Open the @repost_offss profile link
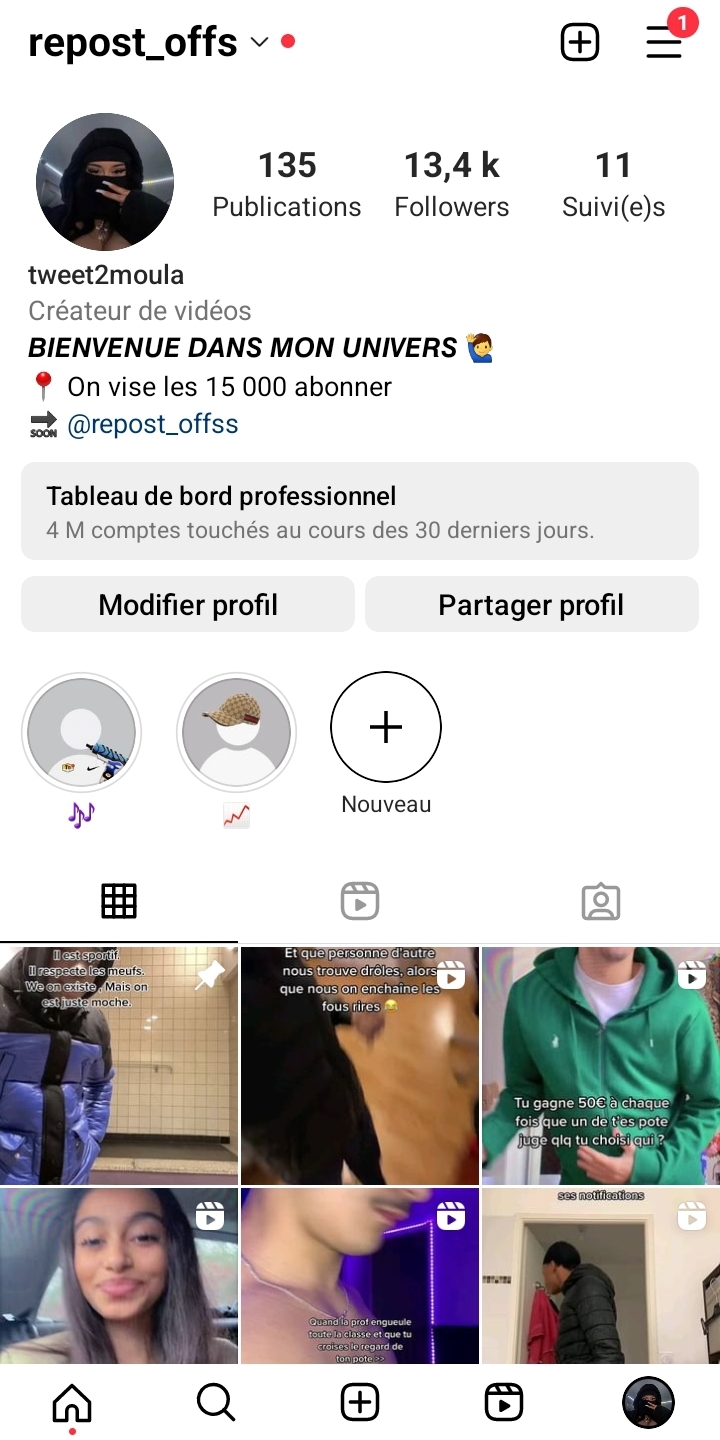 (x=153, y=424)
